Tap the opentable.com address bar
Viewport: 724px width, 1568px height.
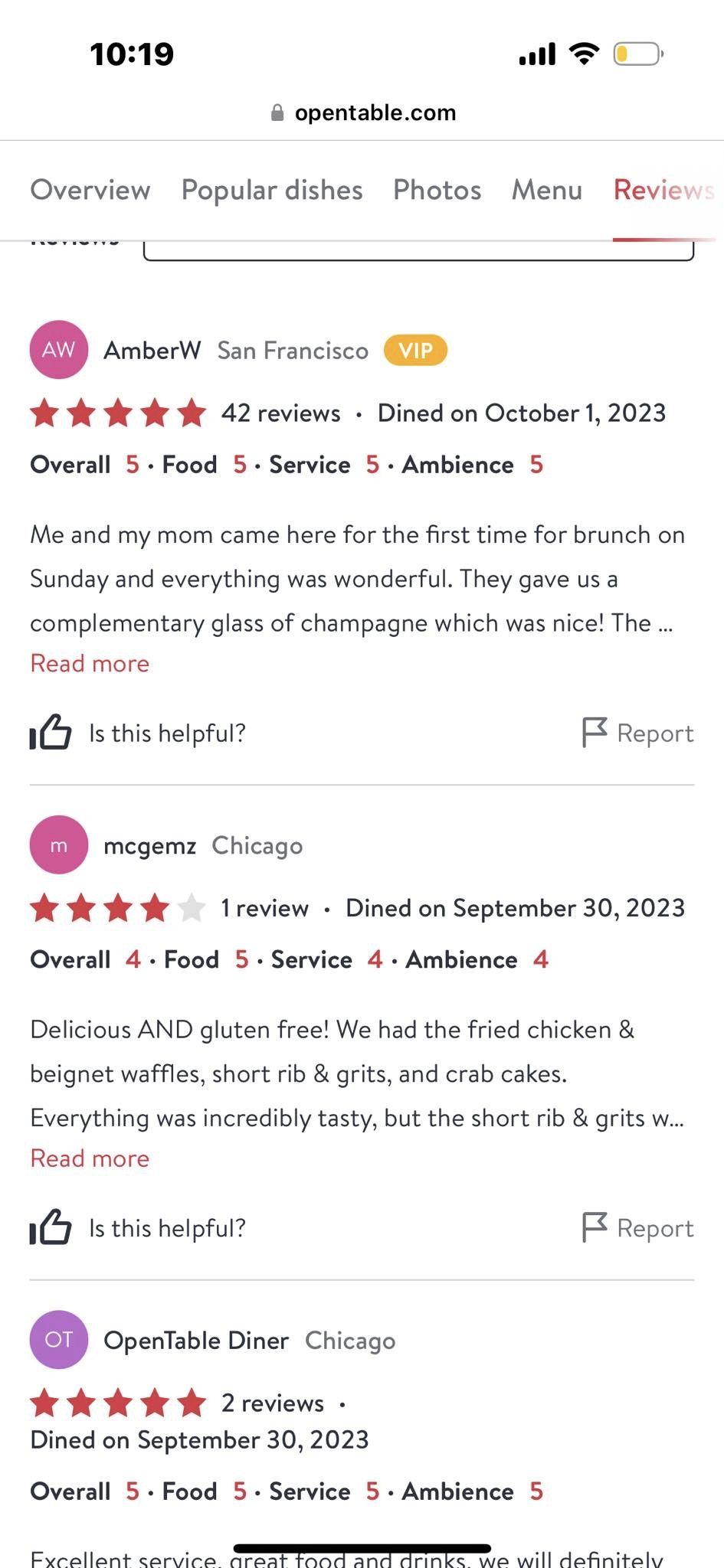coord(363,113)
